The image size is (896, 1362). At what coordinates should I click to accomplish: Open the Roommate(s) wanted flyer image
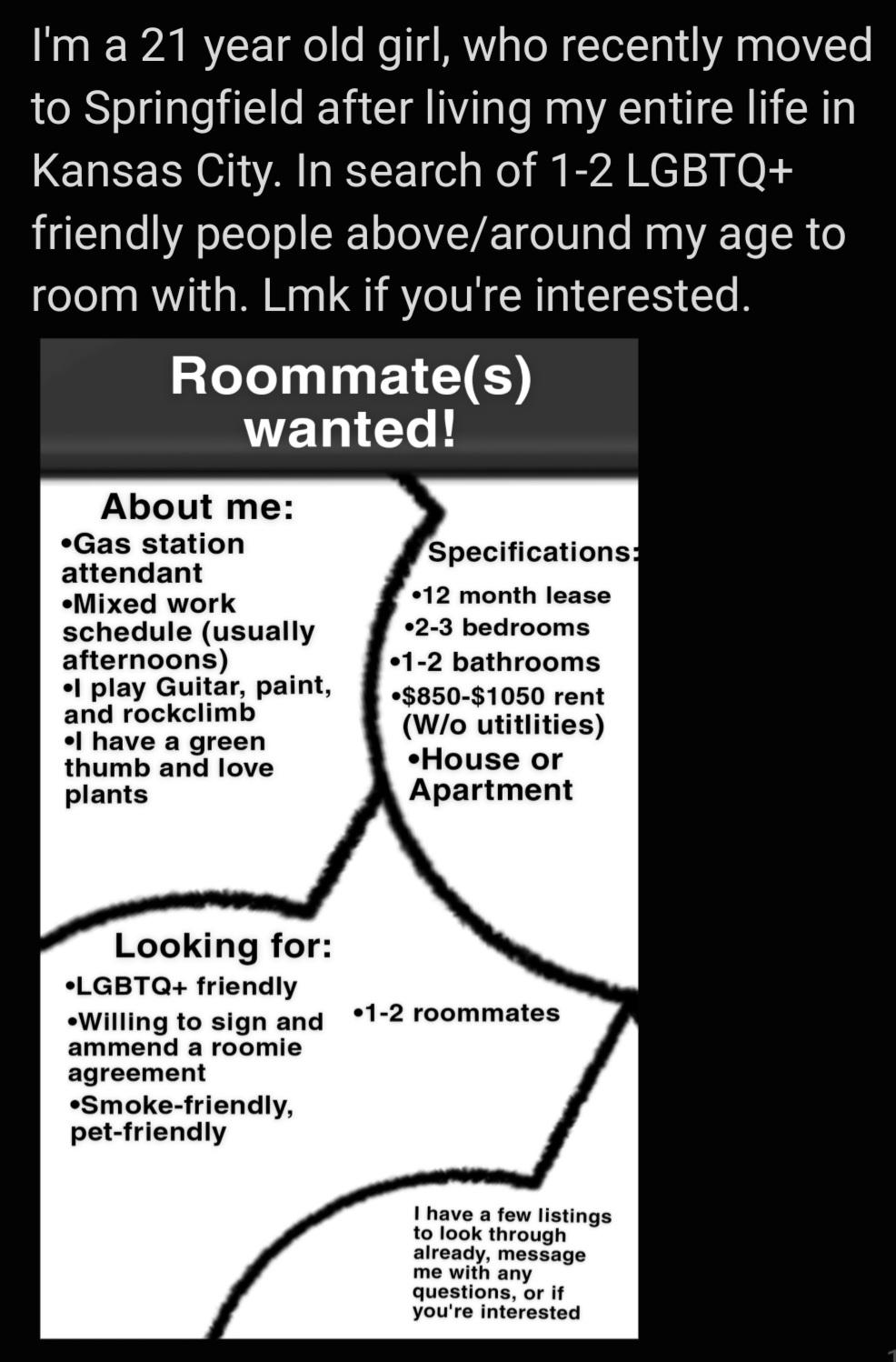point(339,836)
